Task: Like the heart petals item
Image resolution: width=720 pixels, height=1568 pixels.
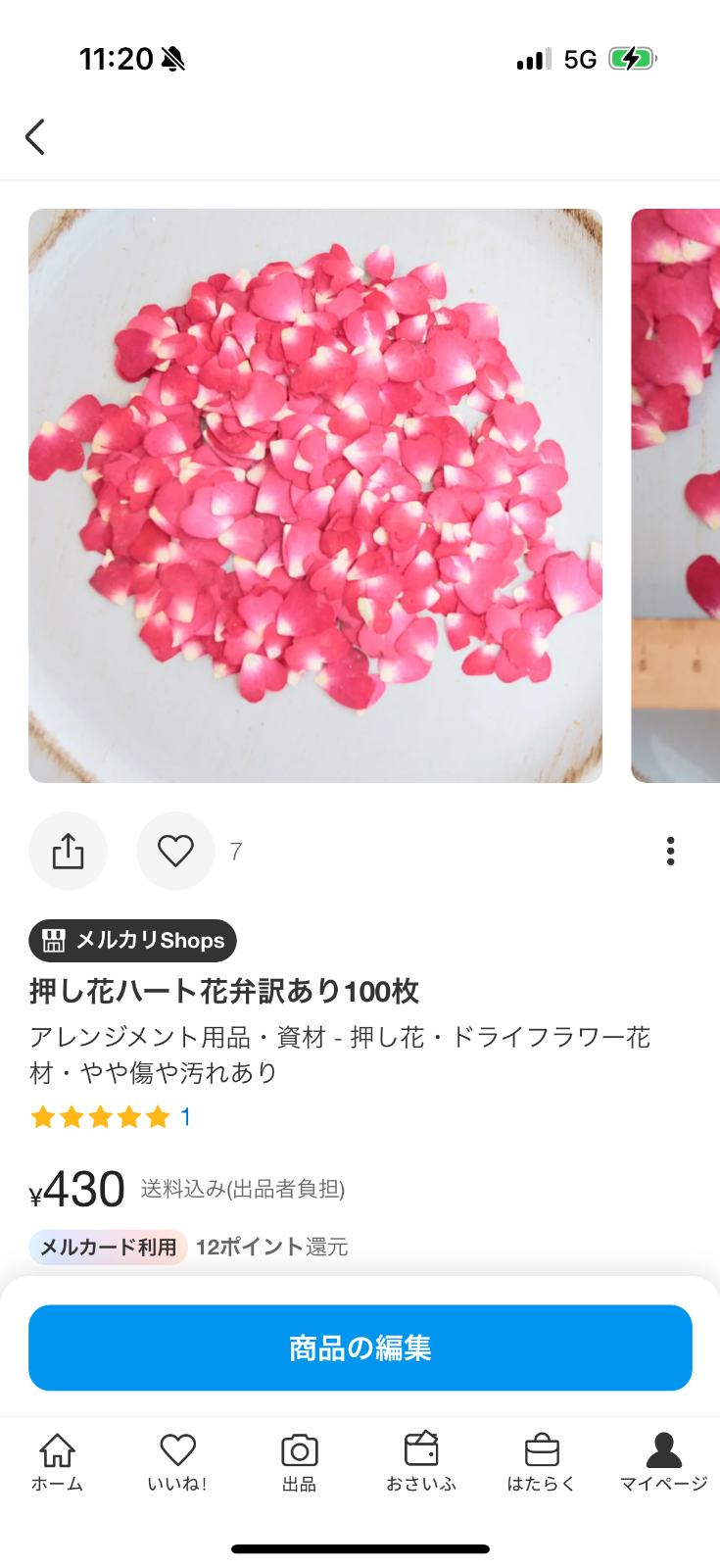Action: point(175,851)
